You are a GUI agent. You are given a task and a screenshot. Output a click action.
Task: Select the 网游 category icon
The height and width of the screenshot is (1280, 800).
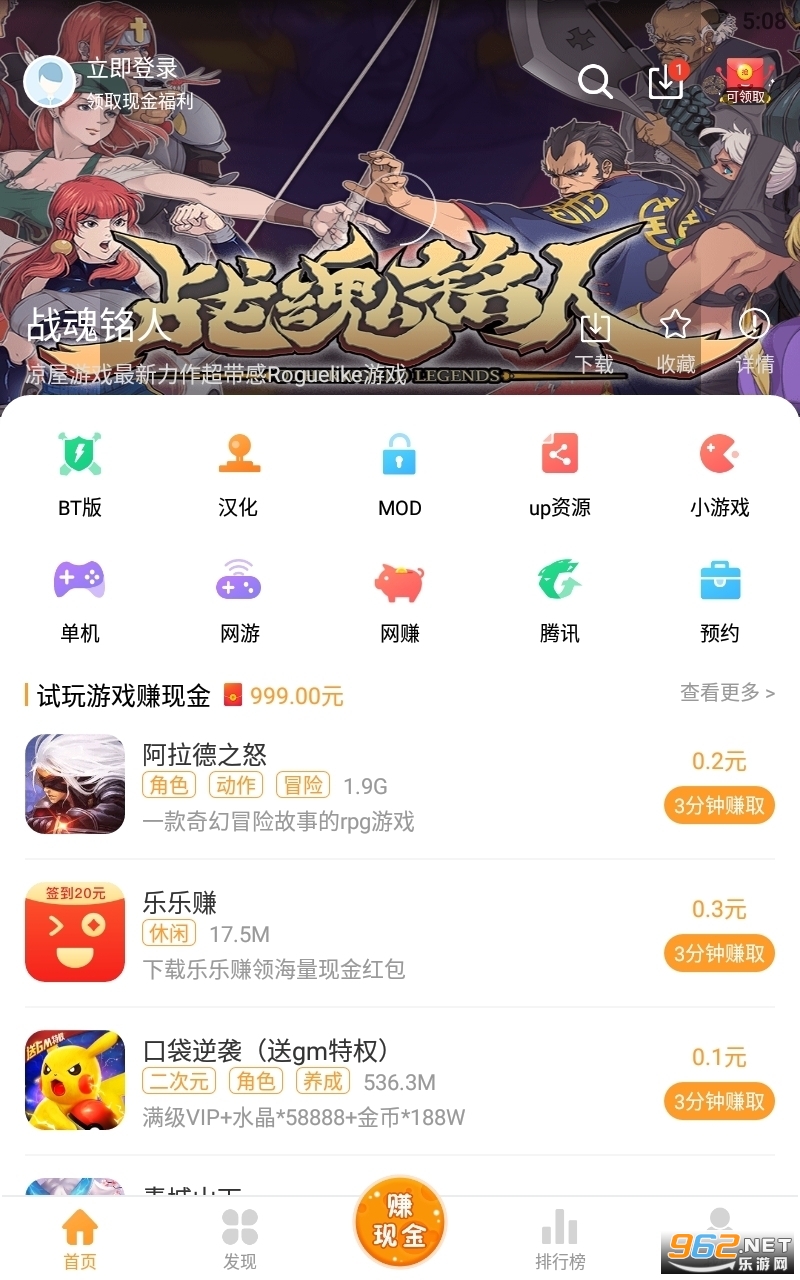239,595
